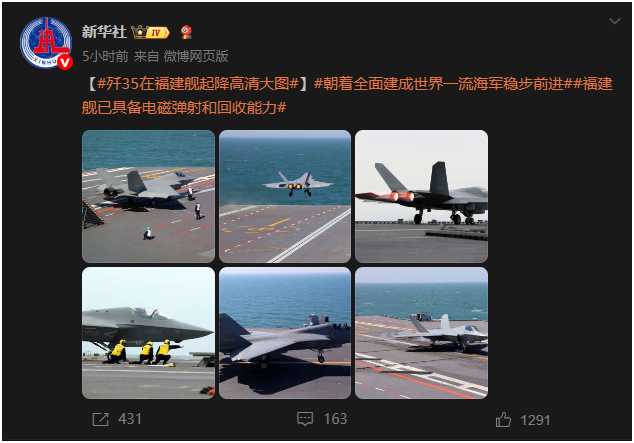Open the 新华社 account name link
The image size is (634, 443).
pyautogui.click(x=101, y=32)
